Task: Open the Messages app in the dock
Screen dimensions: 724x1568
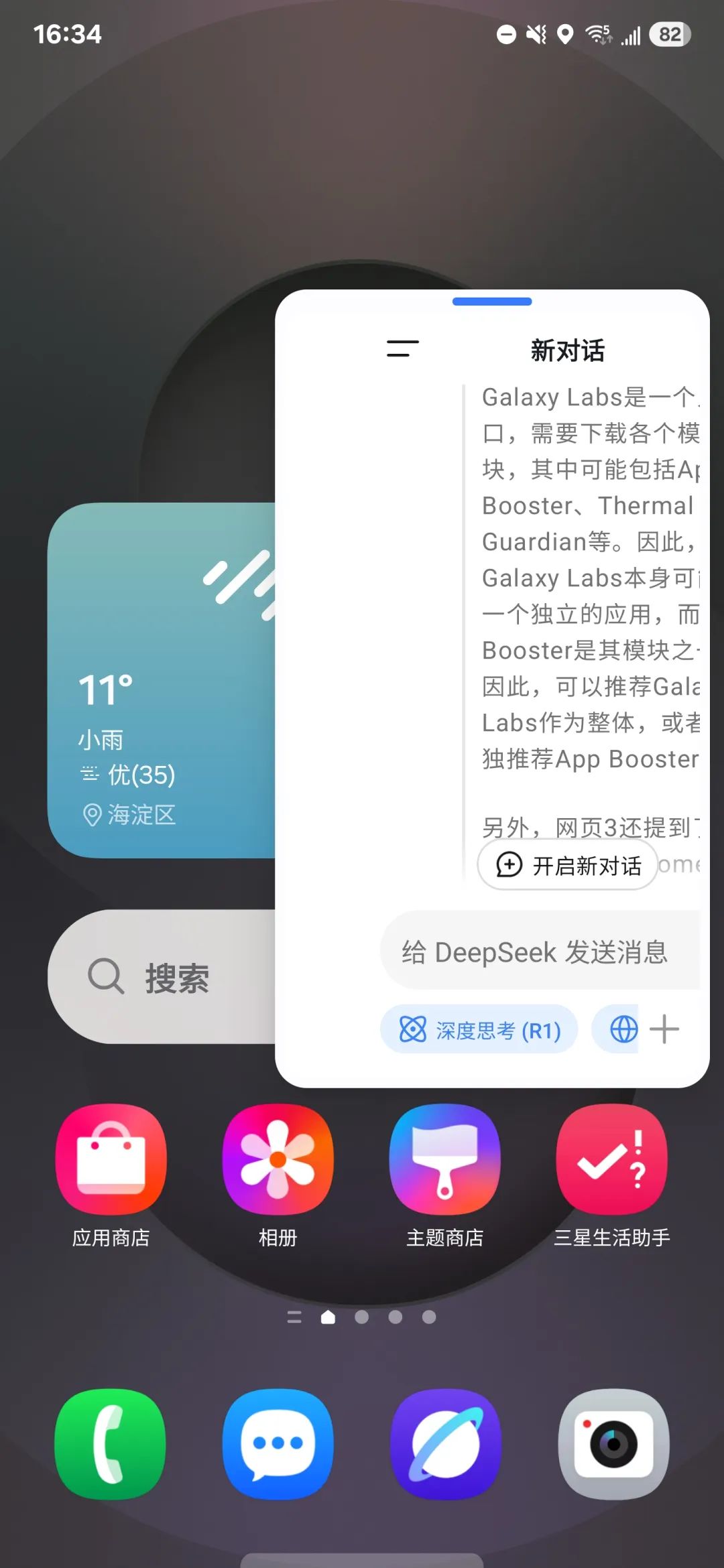Action: (278, 1444)
